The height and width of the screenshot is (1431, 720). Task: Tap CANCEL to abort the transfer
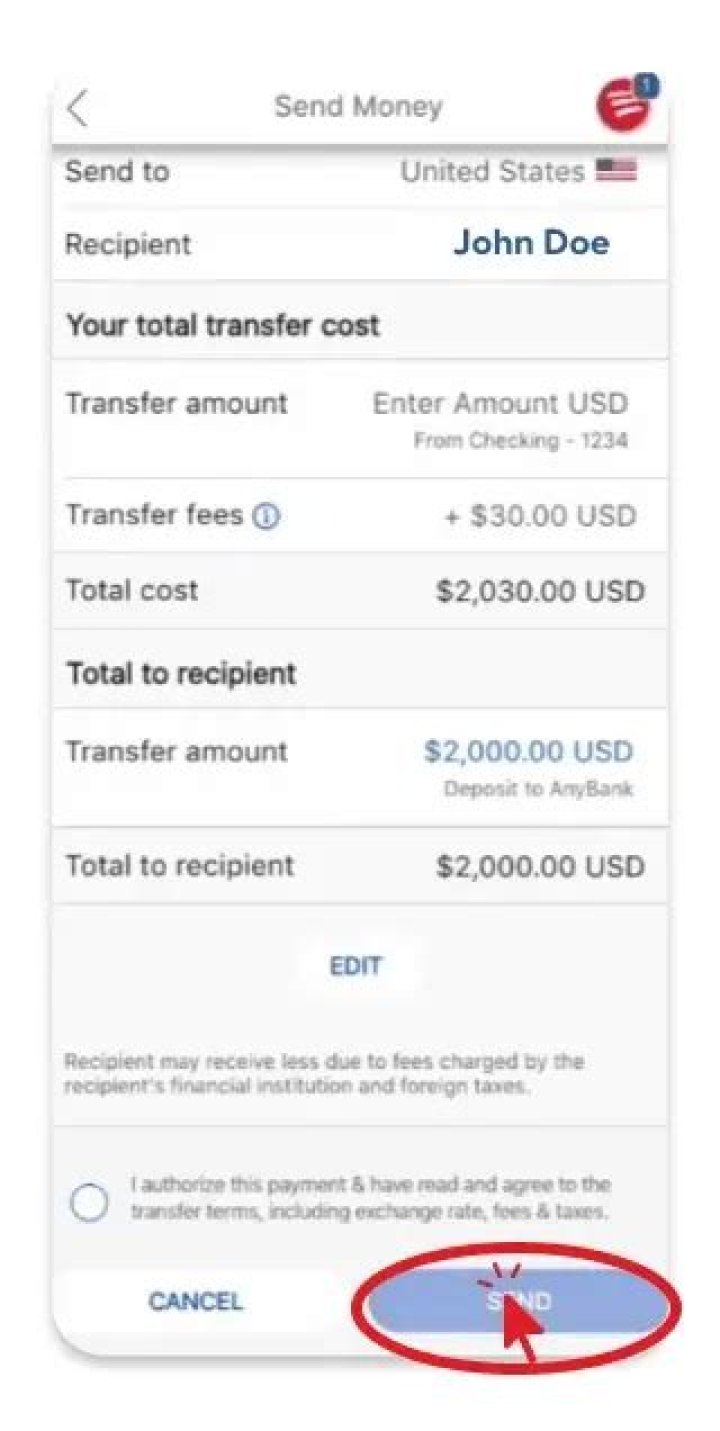(x=196, y=1301)
